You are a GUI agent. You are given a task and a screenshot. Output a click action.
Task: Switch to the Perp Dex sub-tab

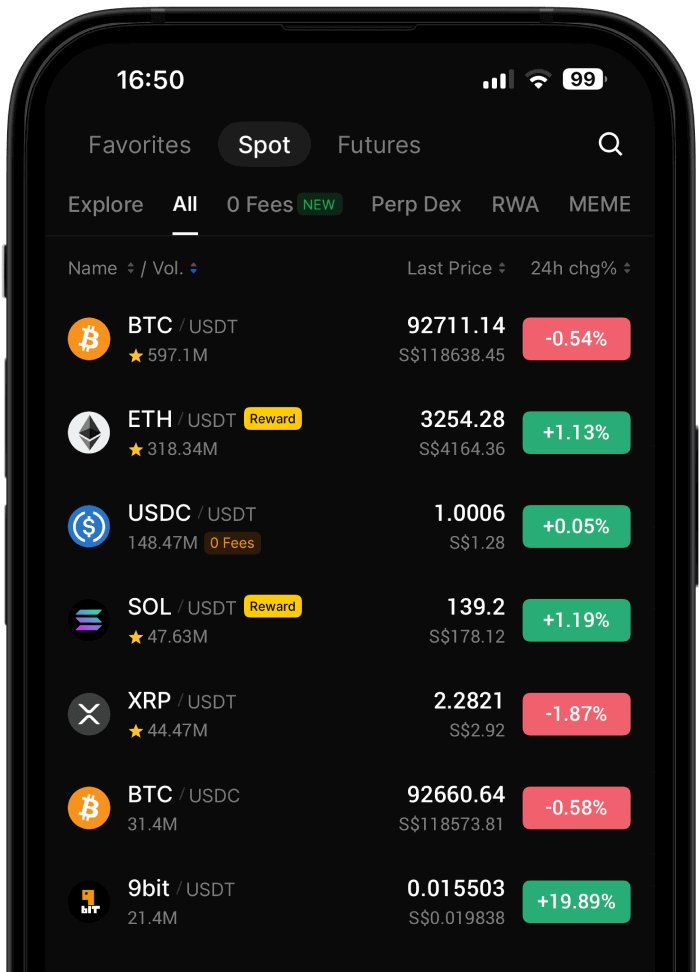pos(416,205)
